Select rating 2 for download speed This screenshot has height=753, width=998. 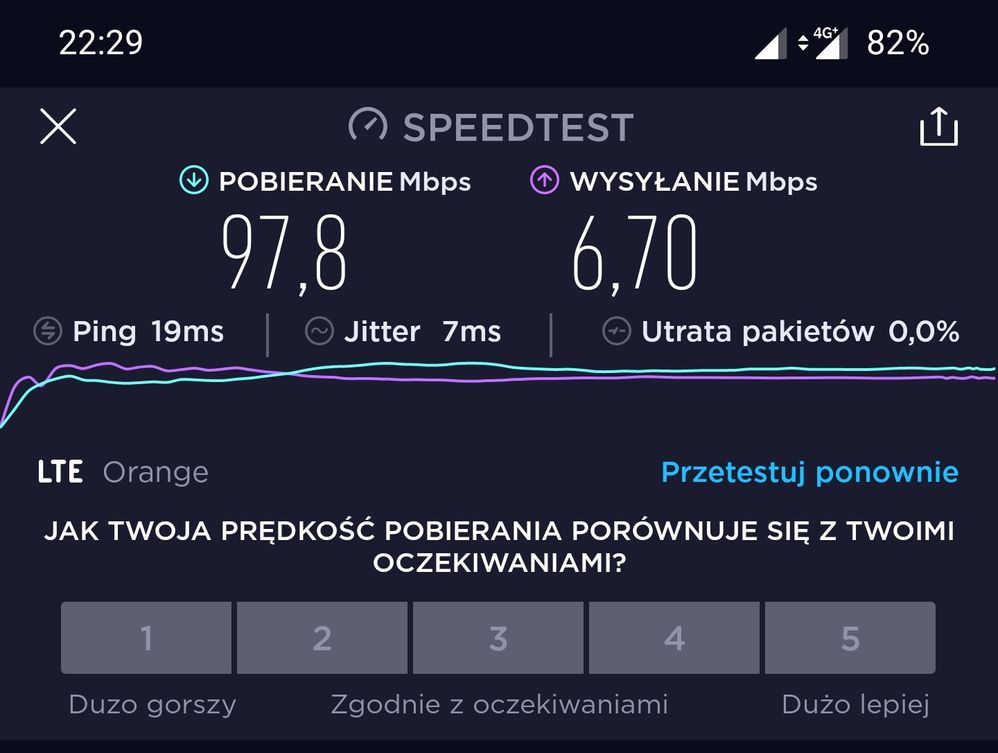(322, 638)
